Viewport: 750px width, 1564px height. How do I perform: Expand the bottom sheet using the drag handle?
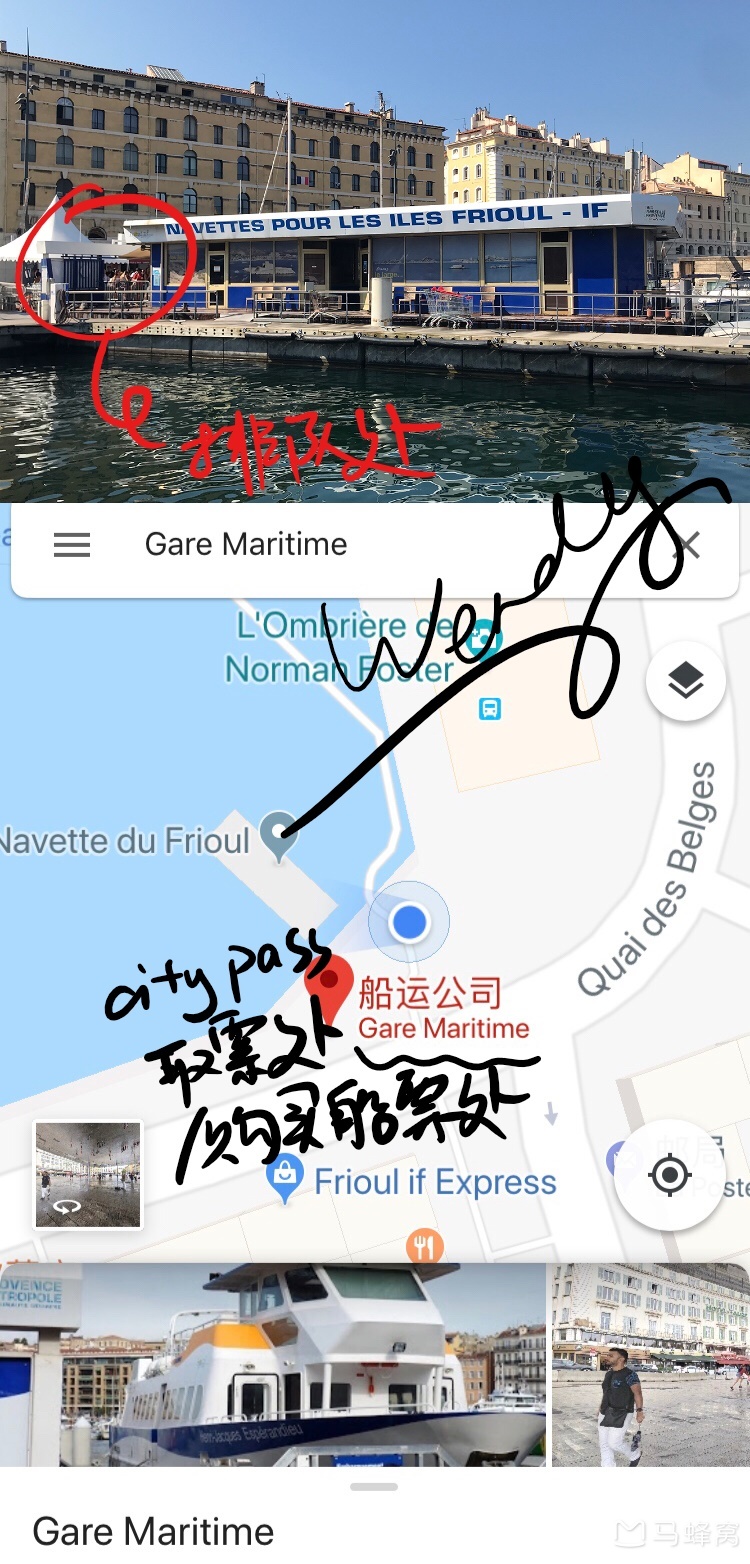point(375,1489)
